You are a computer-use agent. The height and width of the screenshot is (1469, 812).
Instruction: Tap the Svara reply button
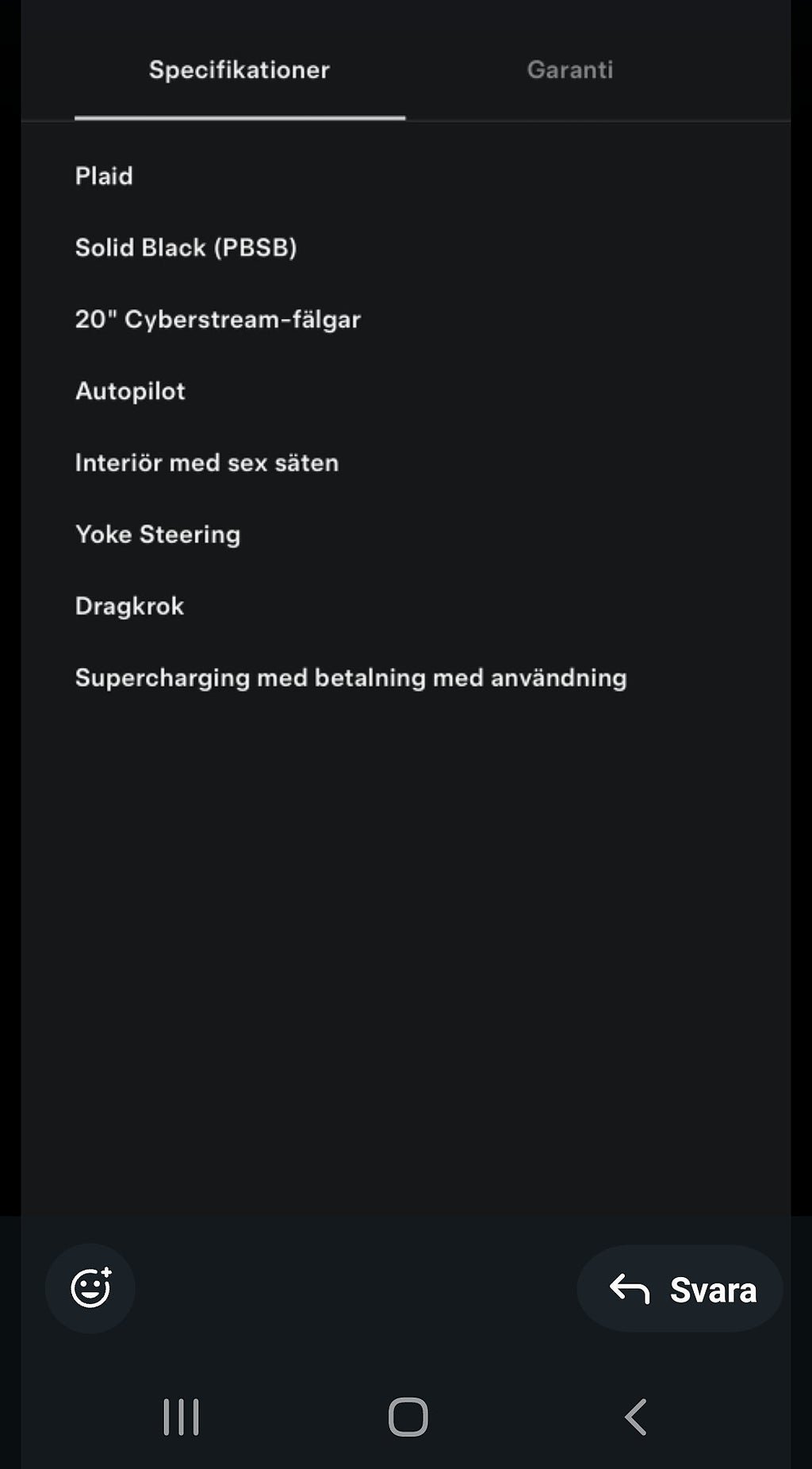680,1290
